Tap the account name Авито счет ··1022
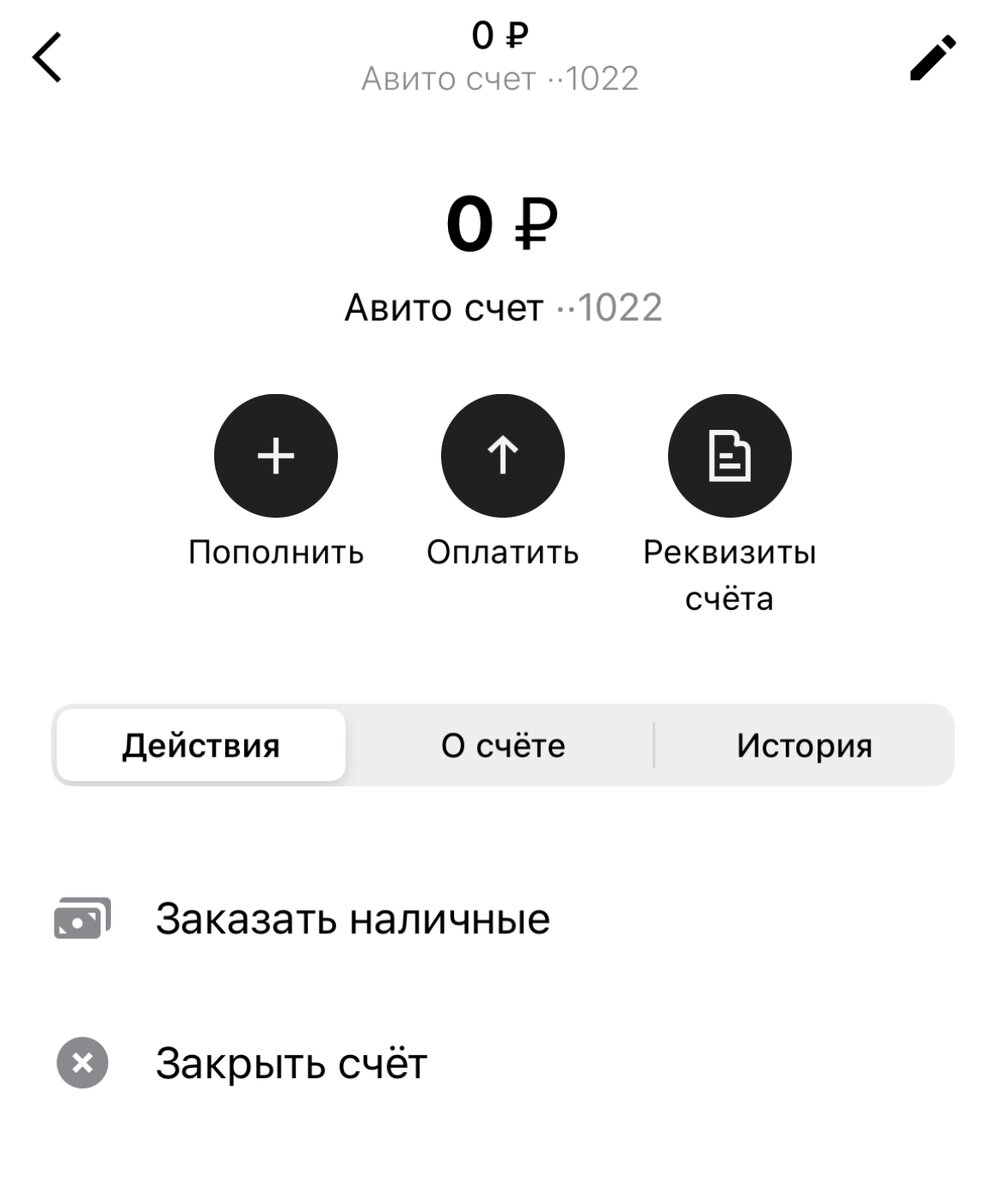This screenshot has width=1006, height=1200. pos(503,307)
